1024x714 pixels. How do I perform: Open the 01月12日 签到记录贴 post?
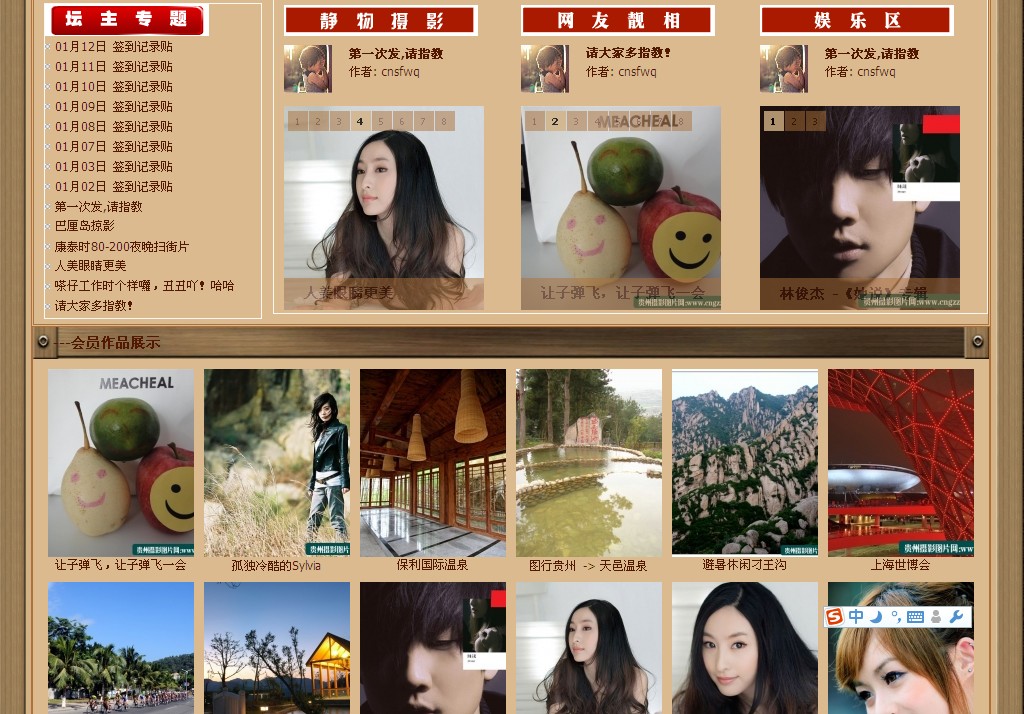pos(113,47)
